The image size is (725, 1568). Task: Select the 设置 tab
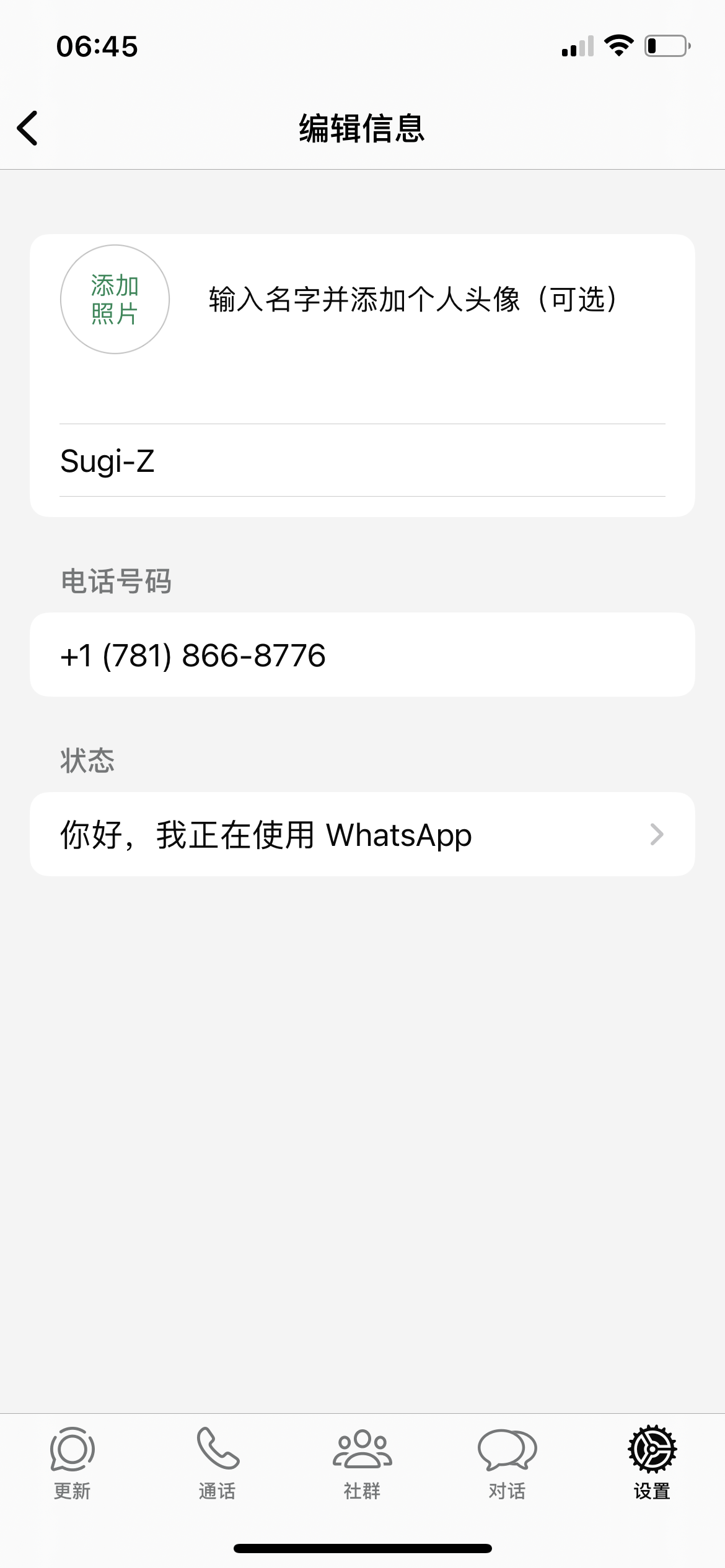point(652,1464)
